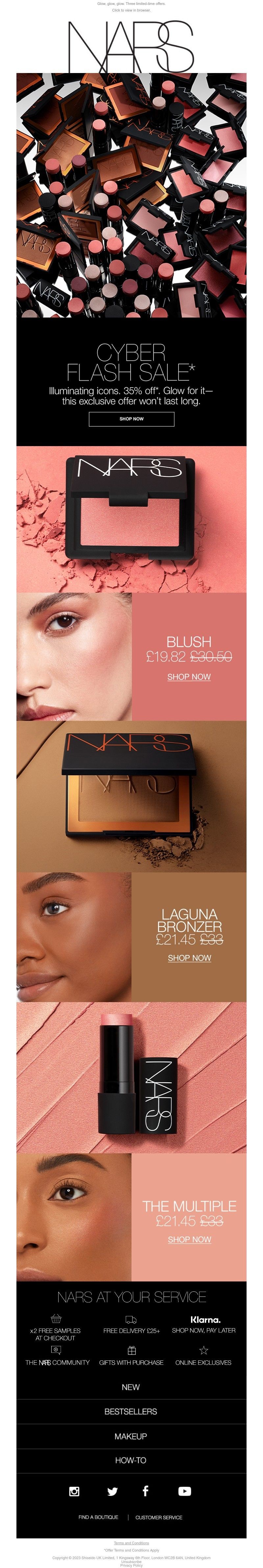Open the Makeup category
Screen dimensions: 263x1568
point(131,1436)
